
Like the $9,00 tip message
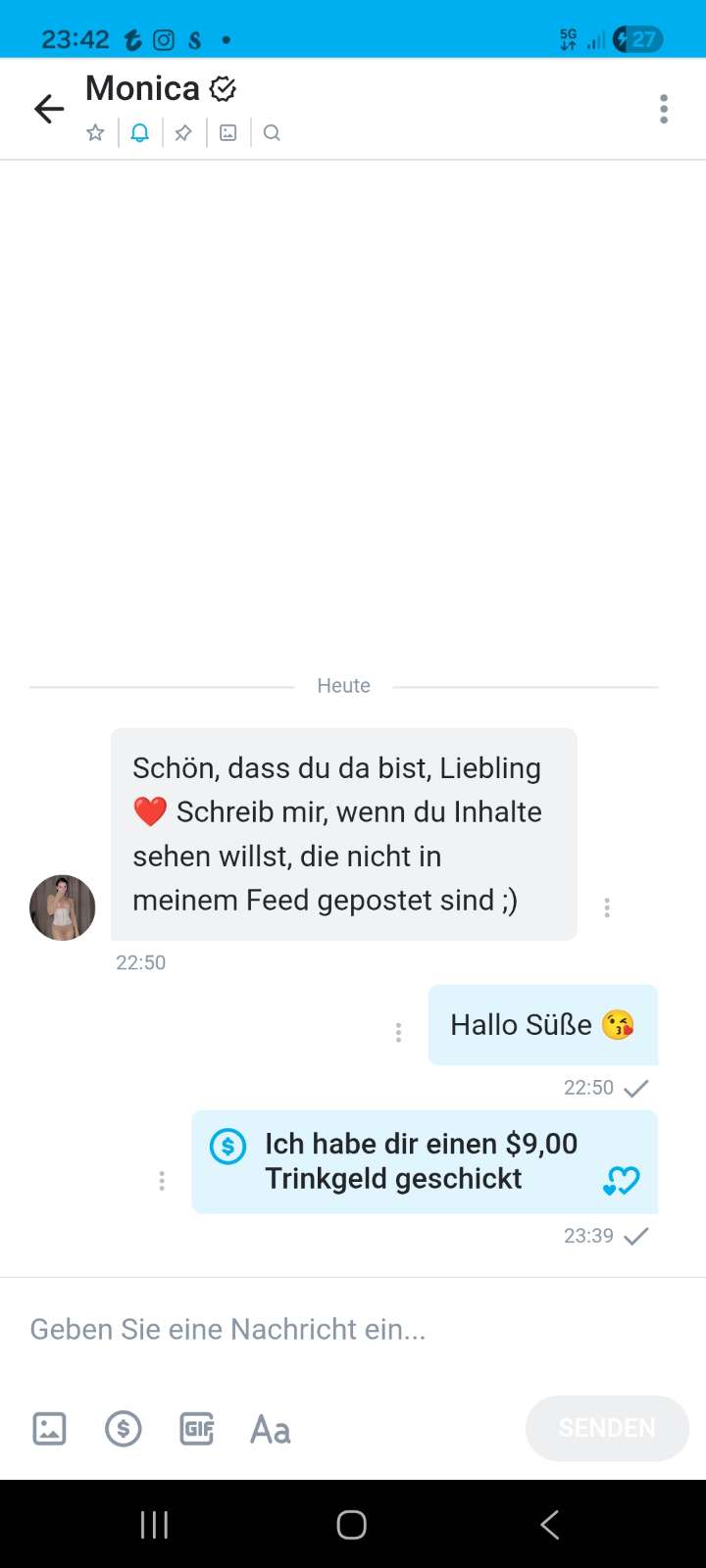[621, 1181]
